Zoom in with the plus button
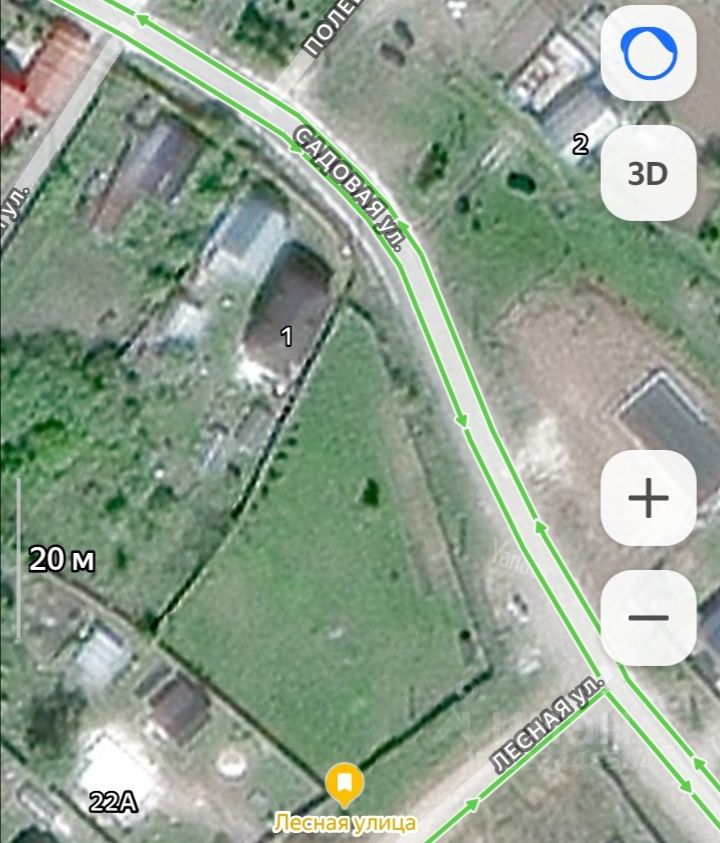This screenshot has height=843, width=720. 648,498
